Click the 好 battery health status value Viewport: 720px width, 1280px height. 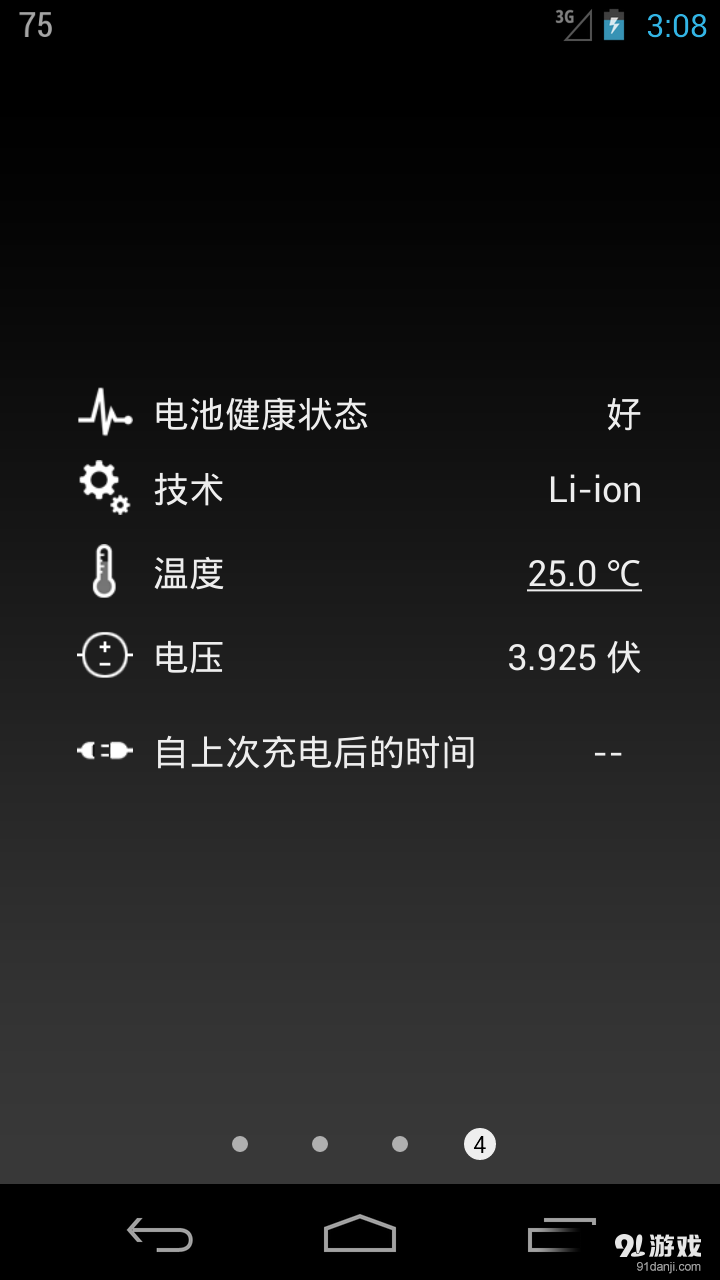click(x=625, y=413)
